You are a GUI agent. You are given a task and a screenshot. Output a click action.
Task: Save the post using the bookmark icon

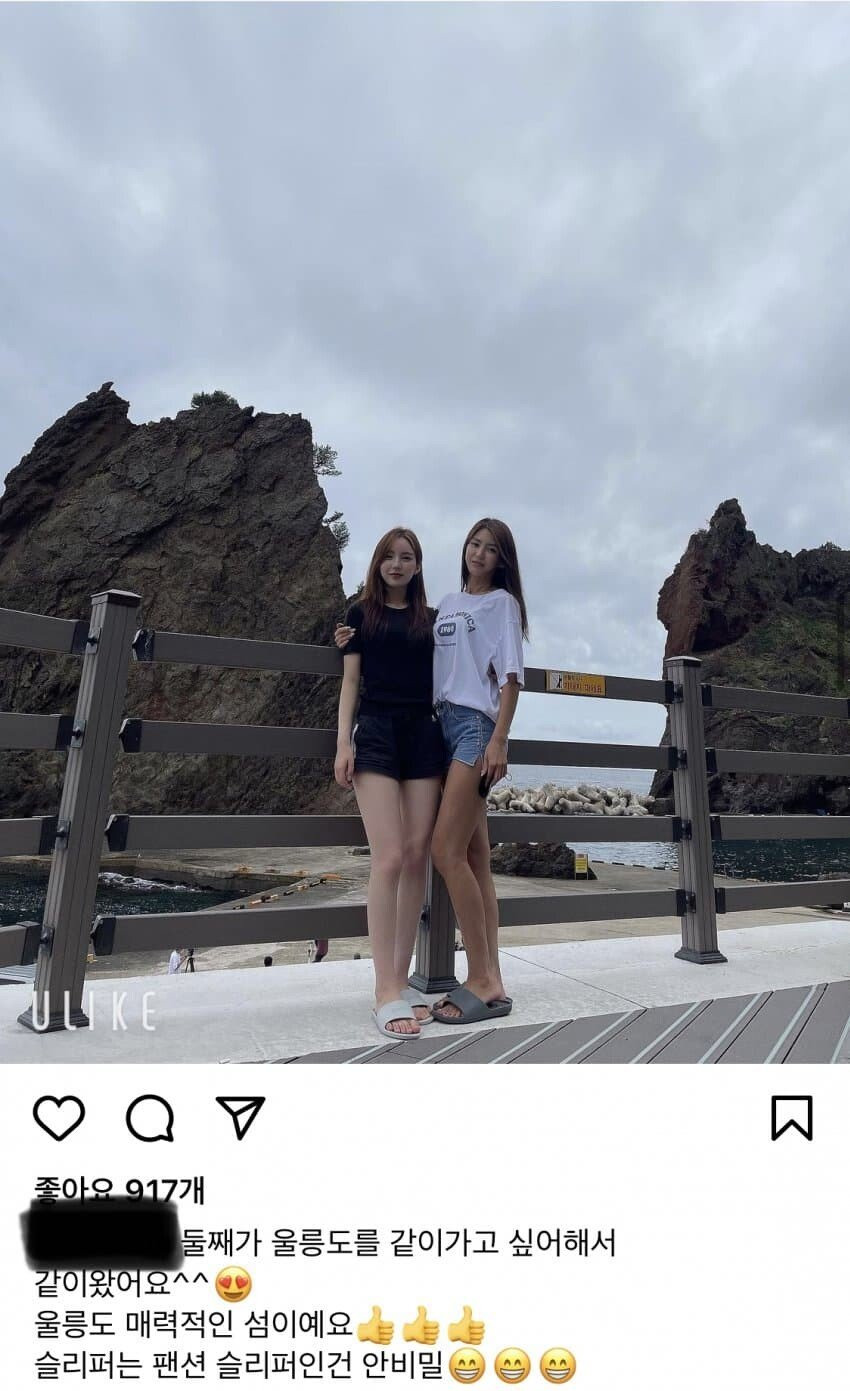point(791,1118)
